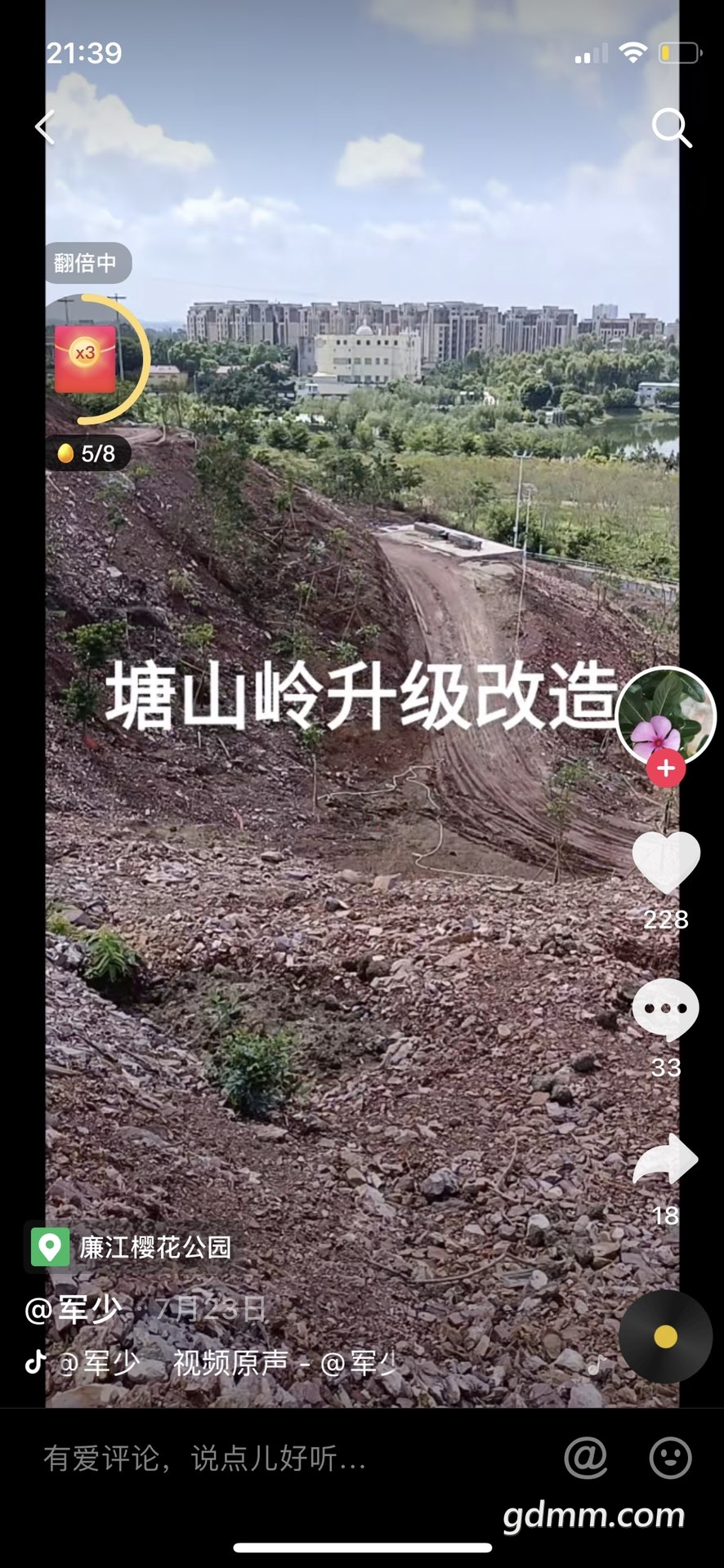724x1568 pixels.
Task: Open the emoji smiley picker
Action: click(x=670, y=1458)
